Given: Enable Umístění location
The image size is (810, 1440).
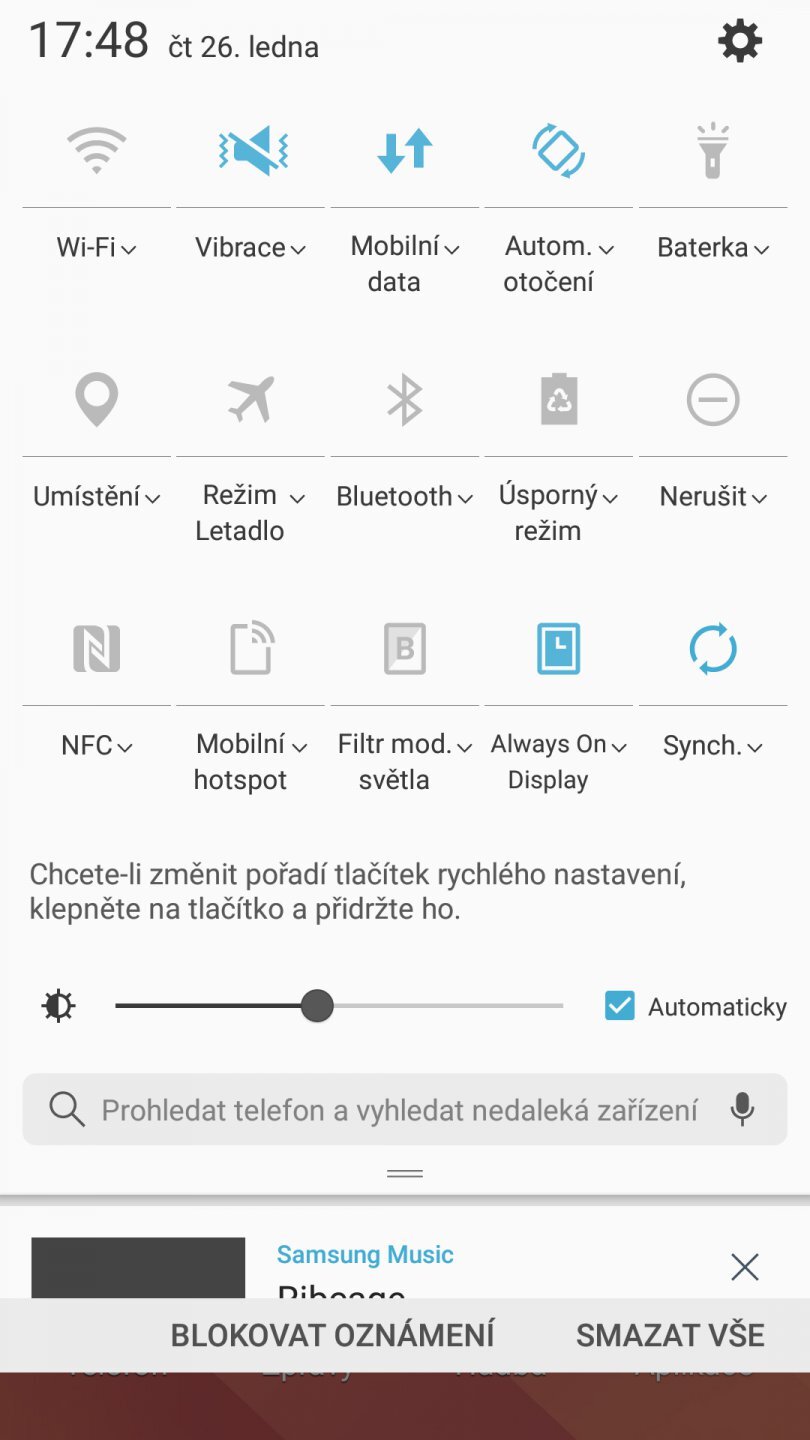Looking at the screenshot, I should click(97, 400).
